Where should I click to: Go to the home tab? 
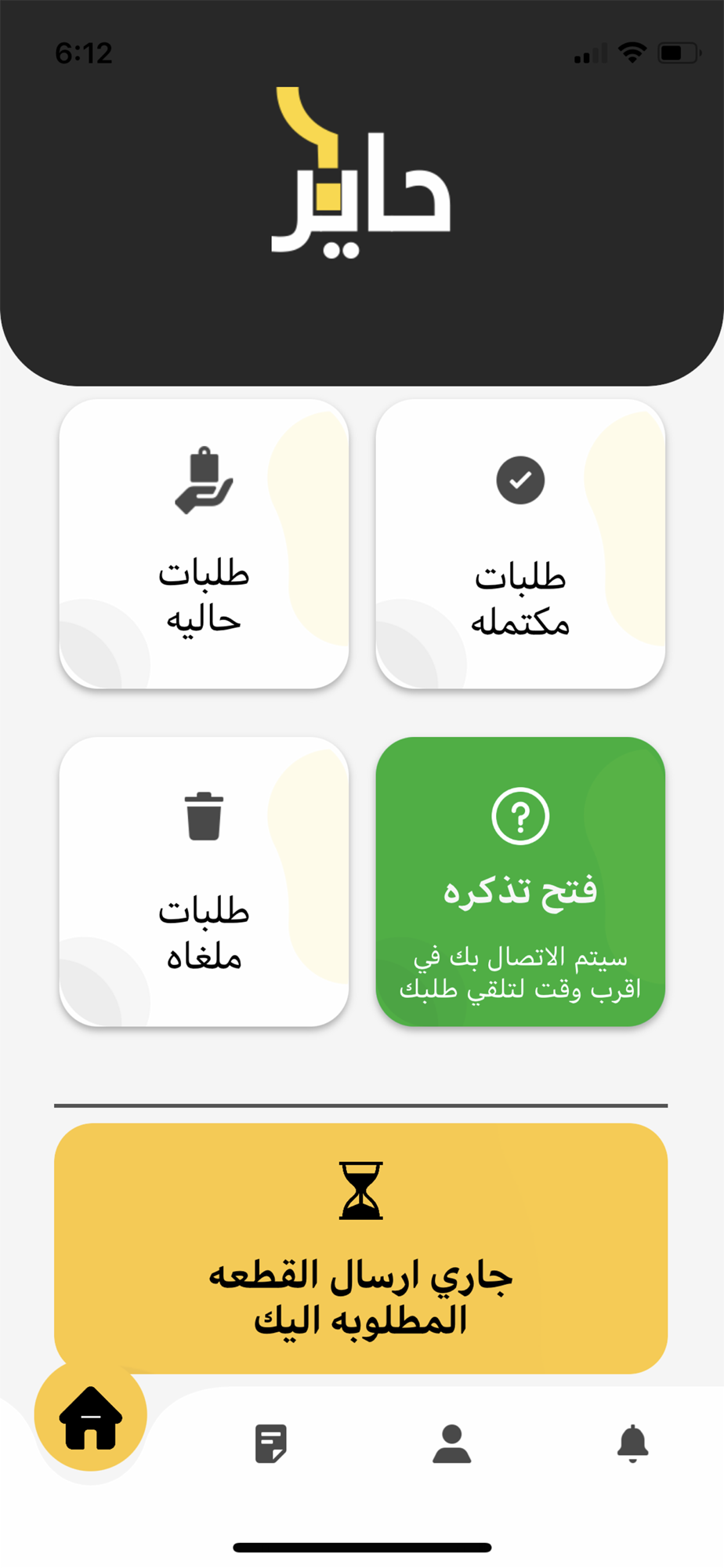(91, 1416)
